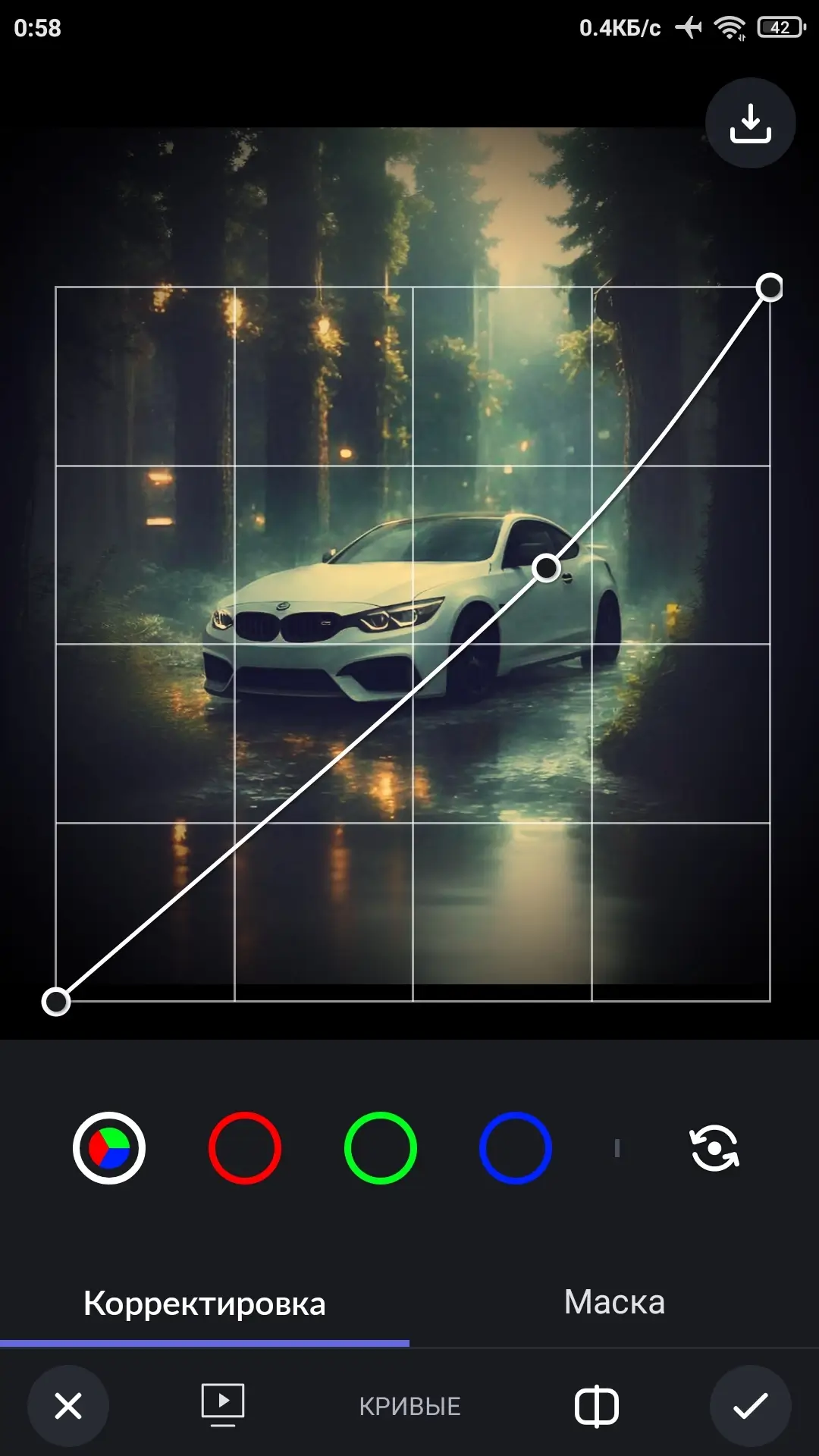Switch to the Маска tab
The image size is (819, 1456).
(614, 1302)
